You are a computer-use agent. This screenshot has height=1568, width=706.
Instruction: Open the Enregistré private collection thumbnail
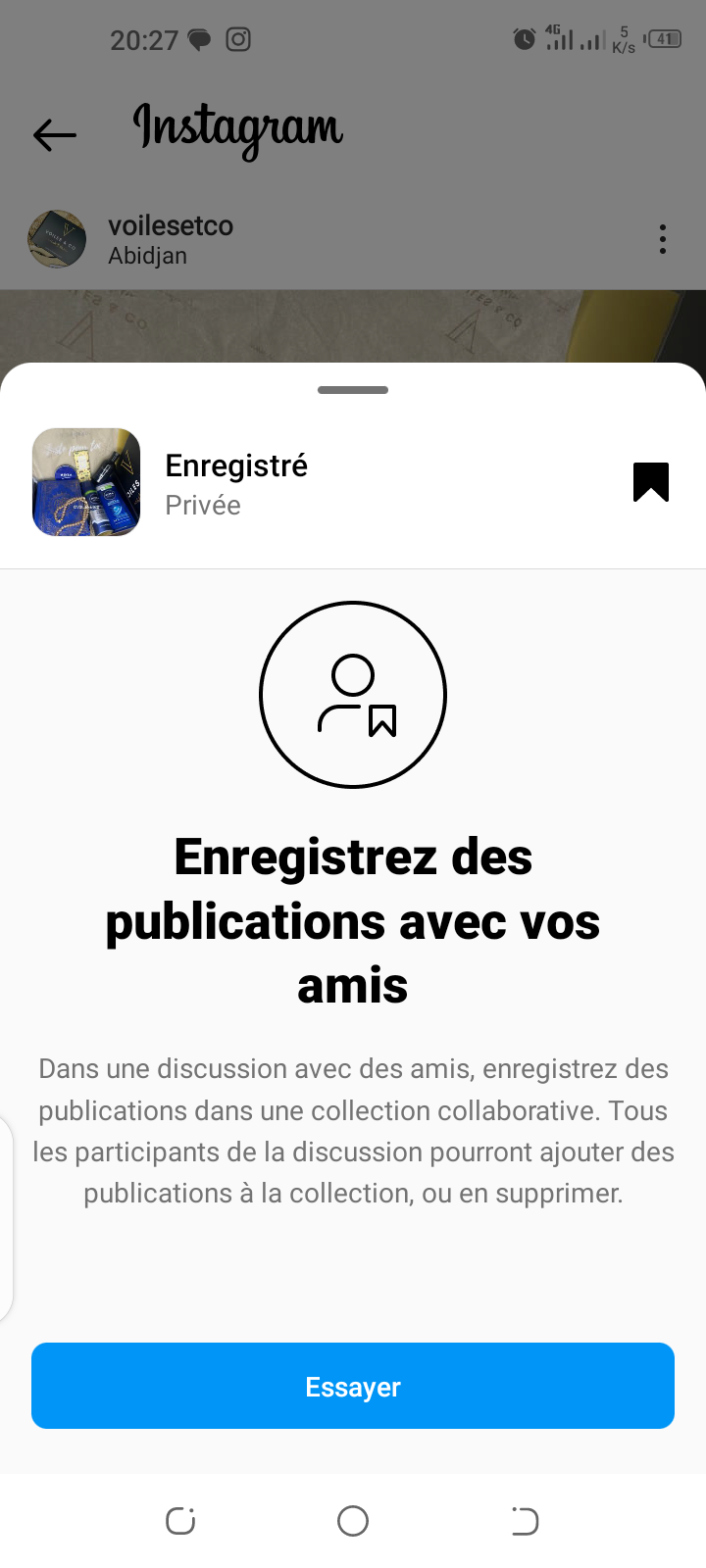coord(86,482)
